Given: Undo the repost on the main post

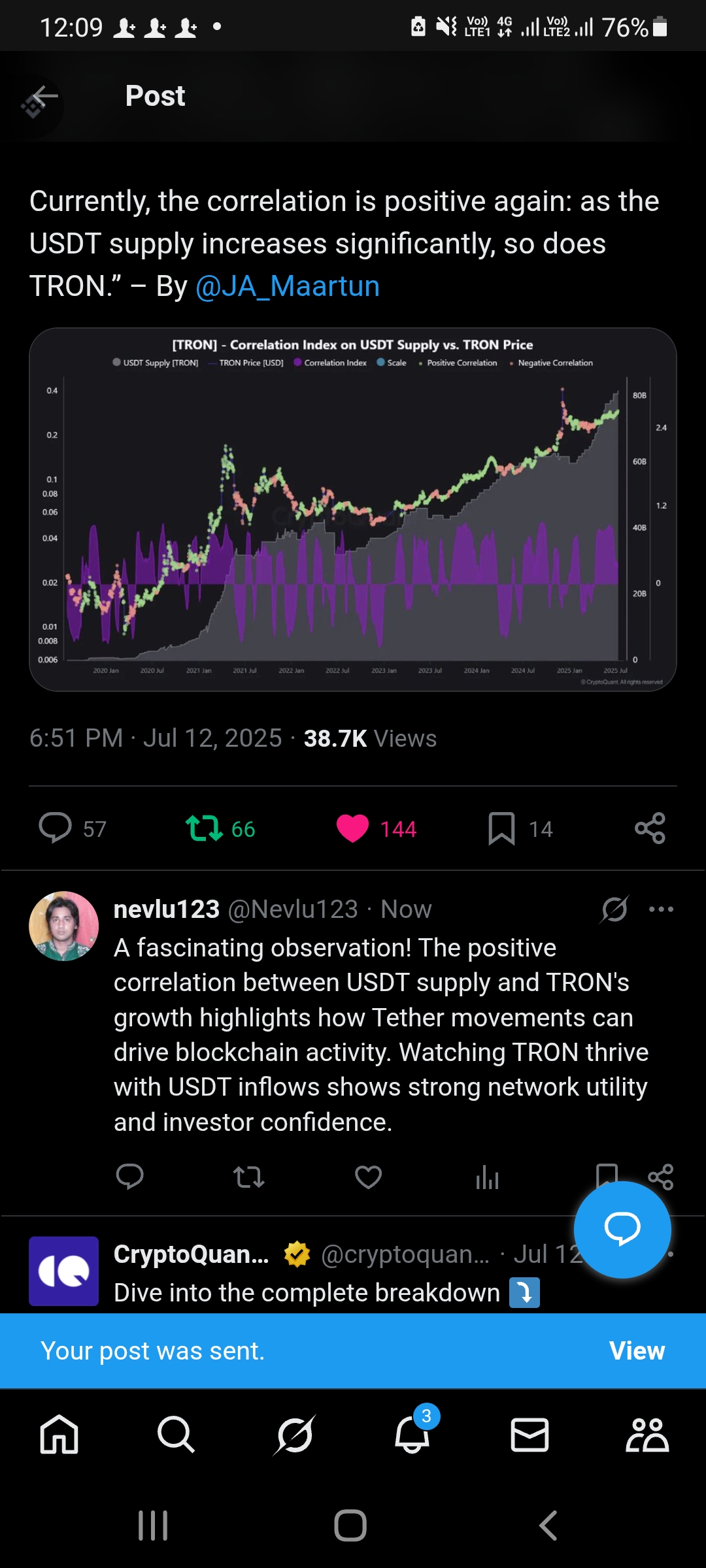Looking at the screenshot, I should point(205,828).
